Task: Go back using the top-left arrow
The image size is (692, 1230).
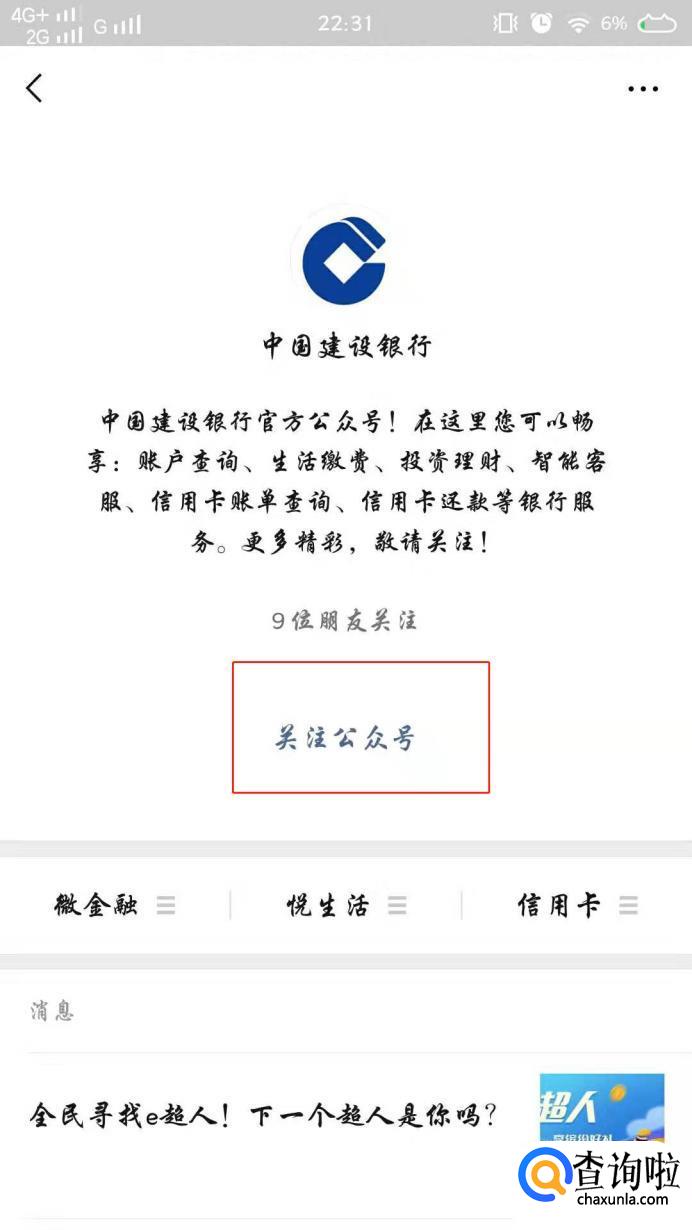Action: click(35, 88)
